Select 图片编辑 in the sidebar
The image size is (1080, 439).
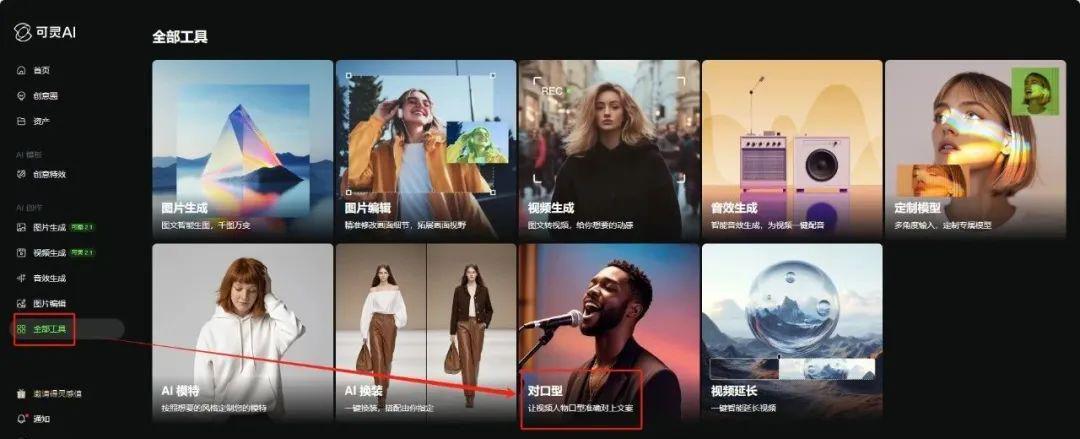click(x=48, y=303)
